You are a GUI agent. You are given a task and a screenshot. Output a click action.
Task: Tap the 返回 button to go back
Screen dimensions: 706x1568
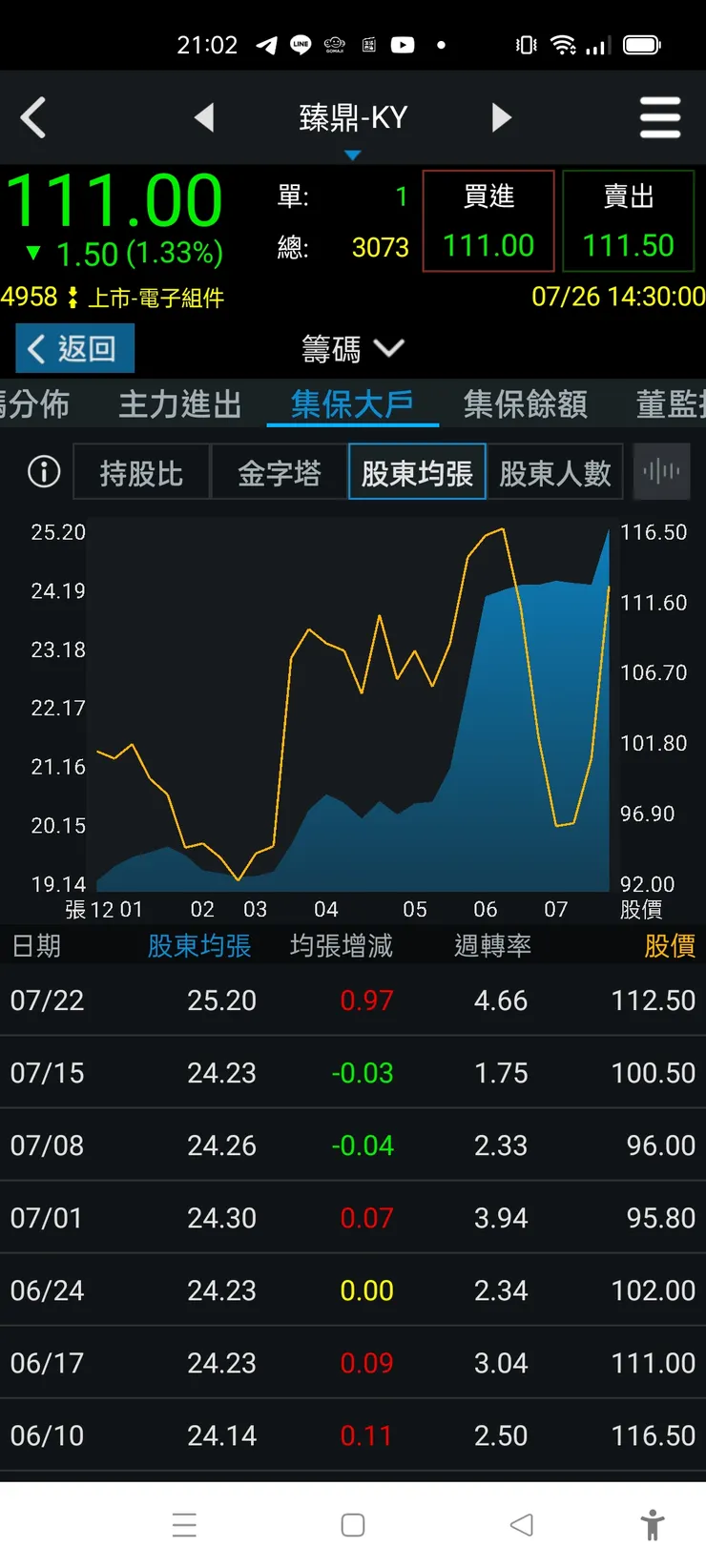click(x=73, y=348)
